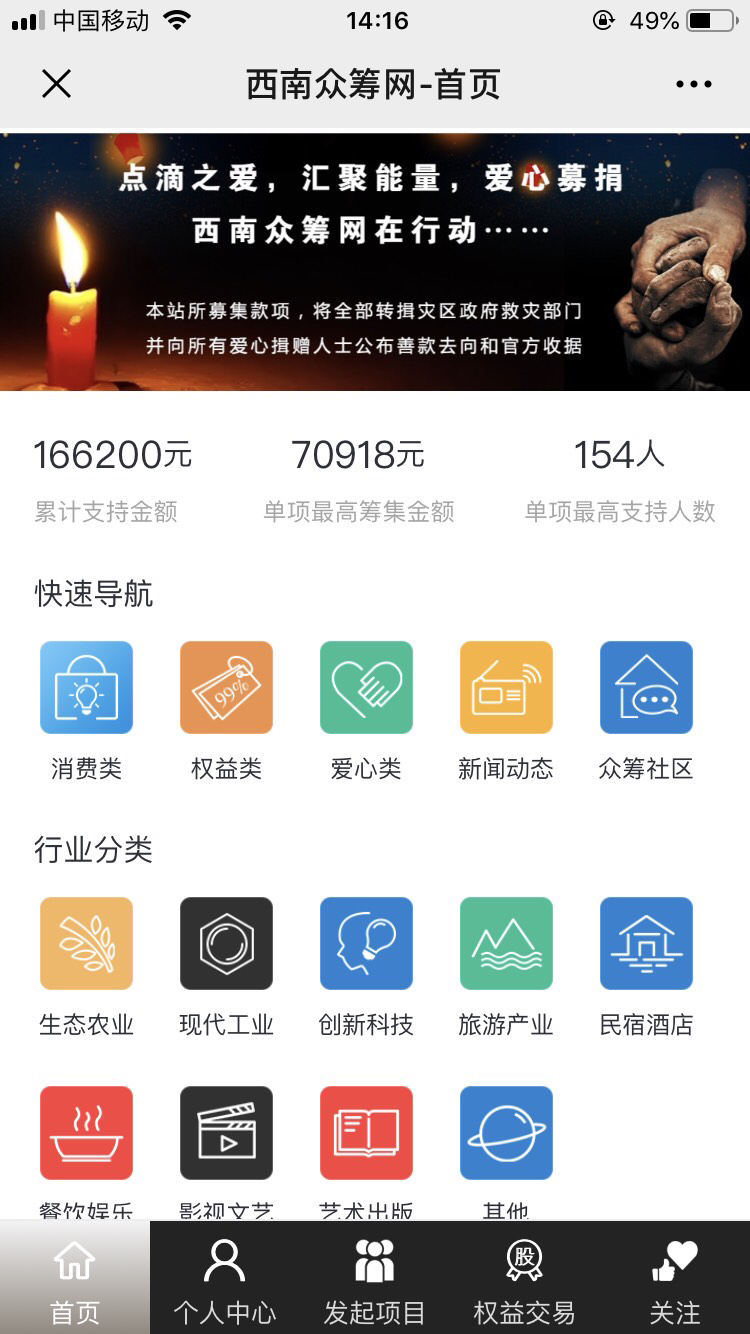The width and height of the screenshot is (750, 1334).
Task: Open the 其他 planet icon
Action: point(506,1130)
